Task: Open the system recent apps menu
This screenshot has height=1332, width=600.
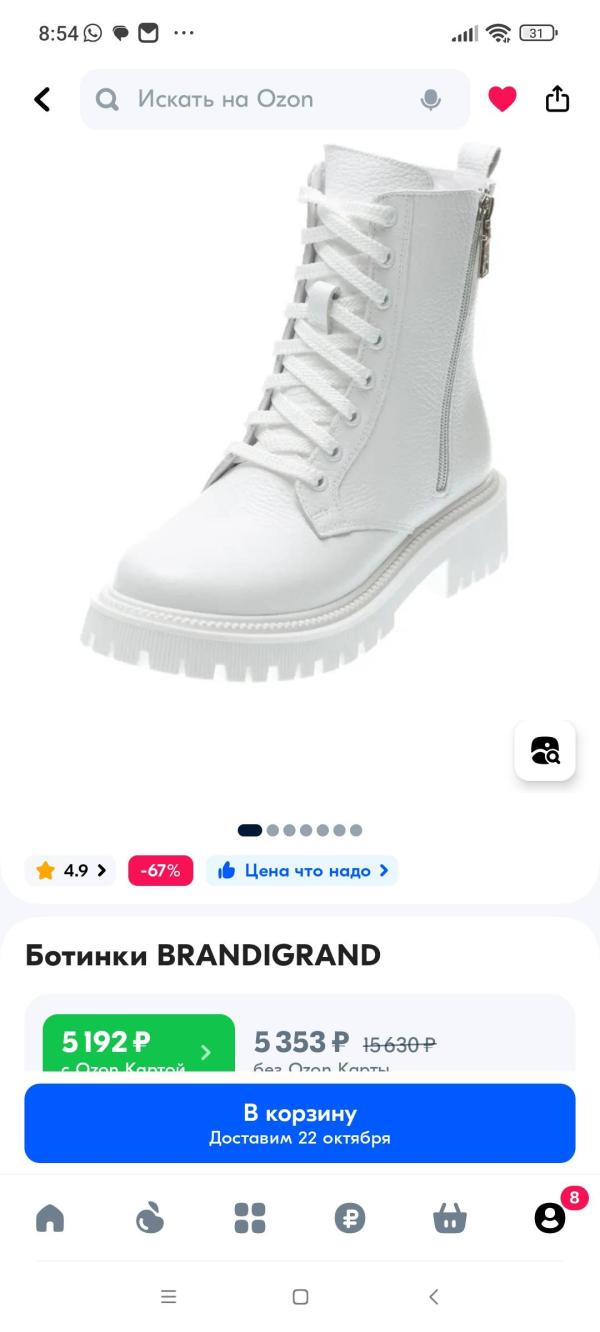Action: [x=168, y=1297]
